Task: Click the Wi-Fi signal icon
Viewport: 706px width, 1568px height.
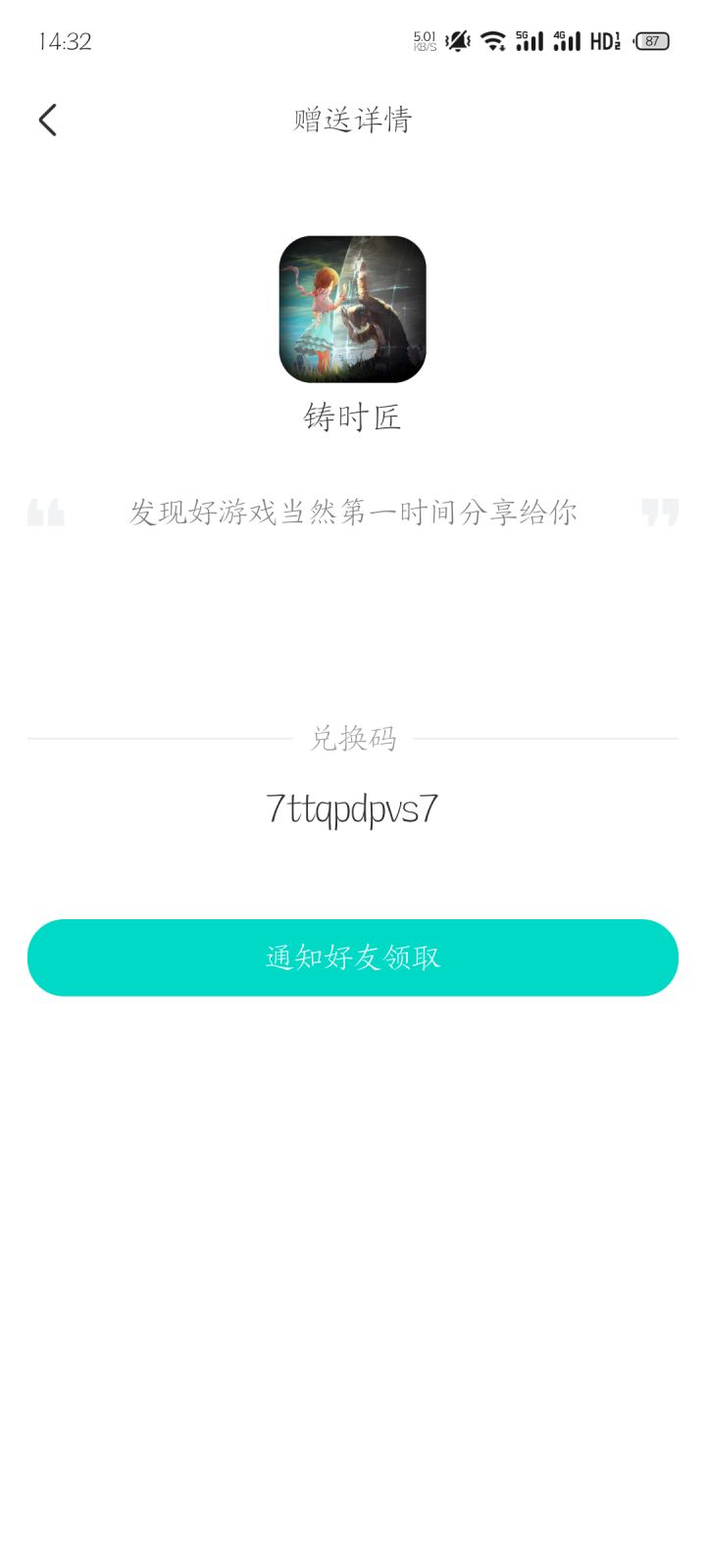Action: pyautogui.click(x=493, y=41)
